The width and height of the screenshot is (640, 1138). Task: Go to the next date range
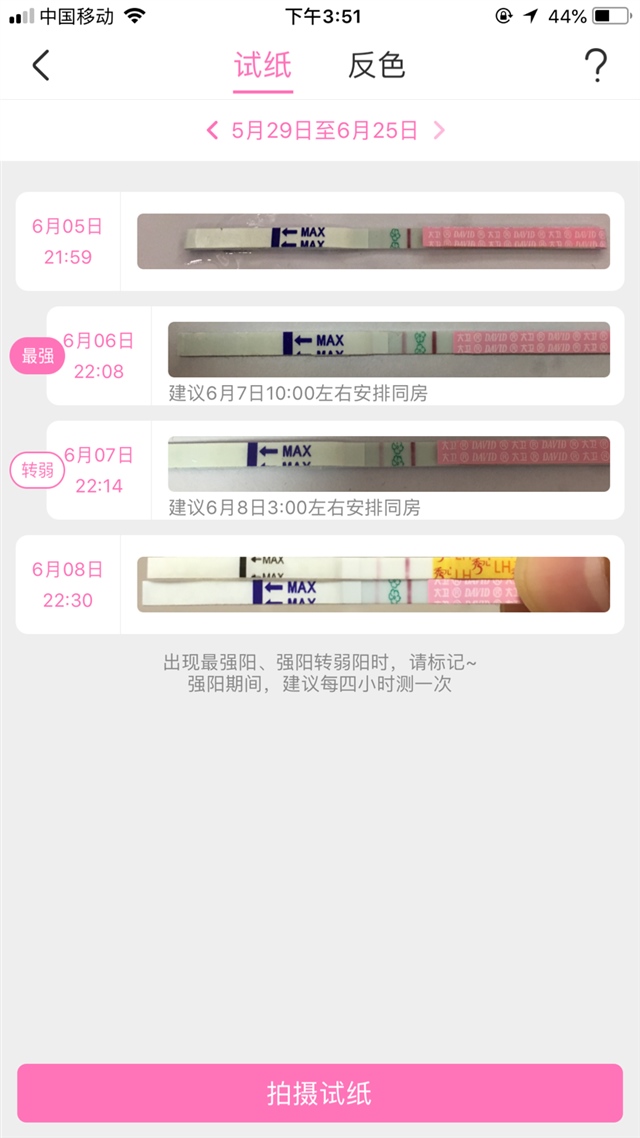click(439, 130)
